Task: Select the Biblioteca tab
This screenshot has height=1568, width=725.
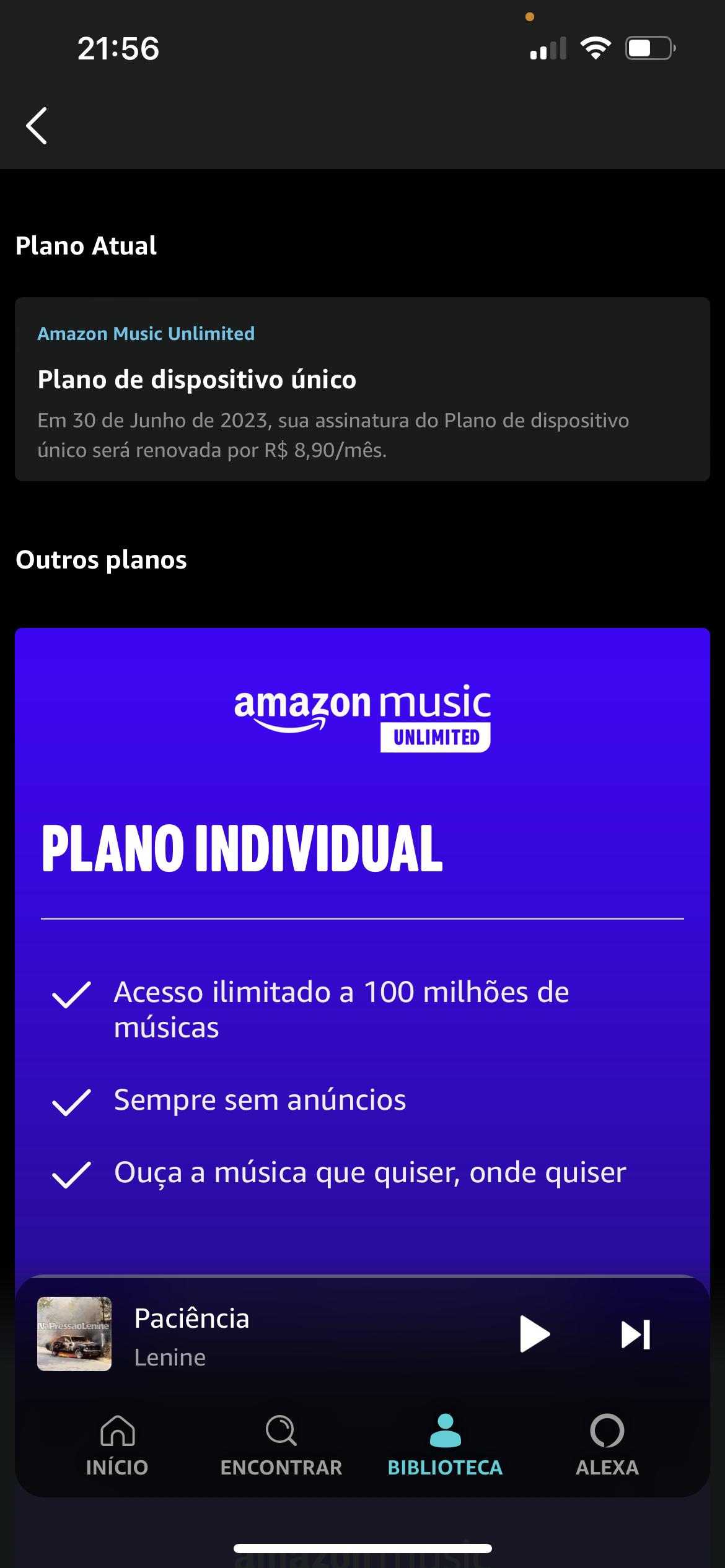Action: pos(445,1445)
